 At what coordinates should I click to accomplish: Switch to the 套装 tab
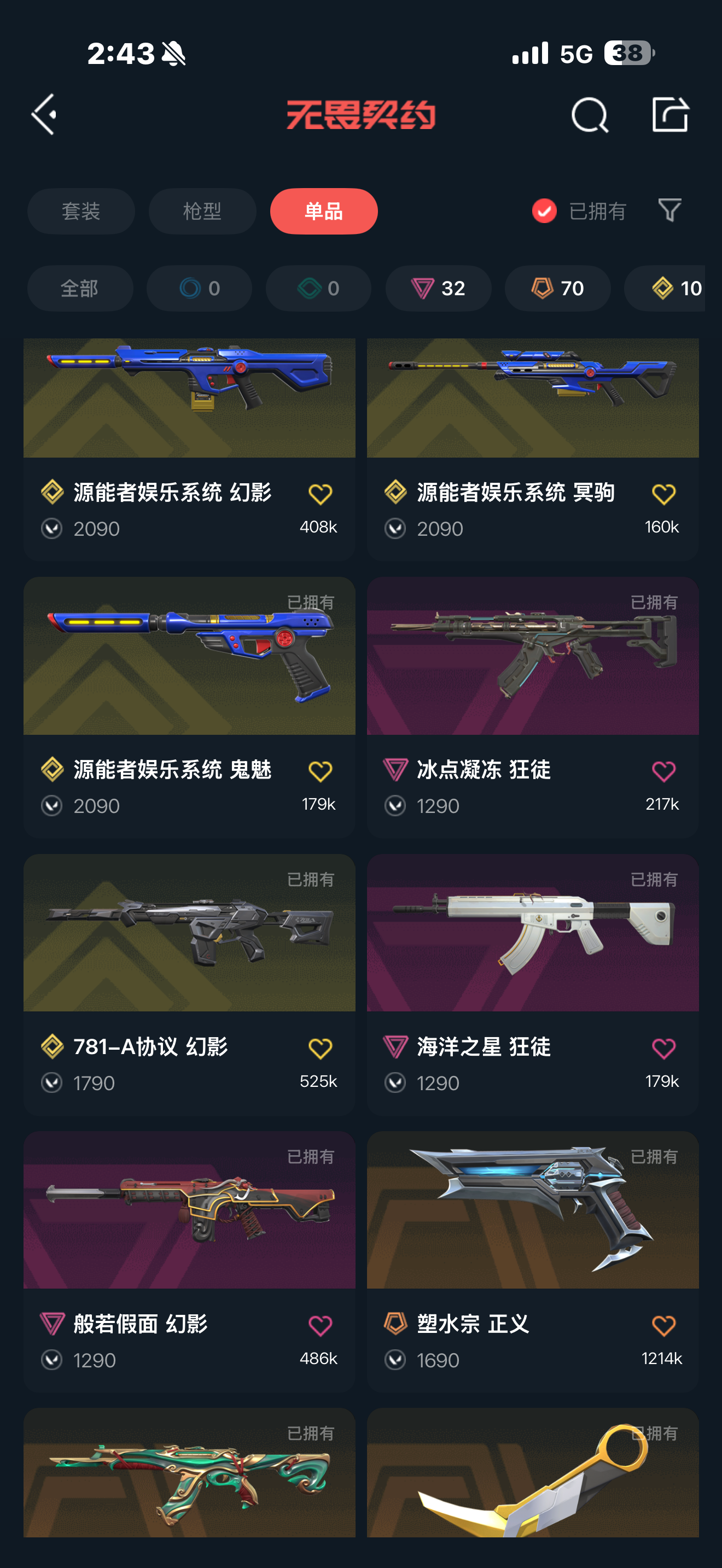pyautogui.click(x=81, y=211)
